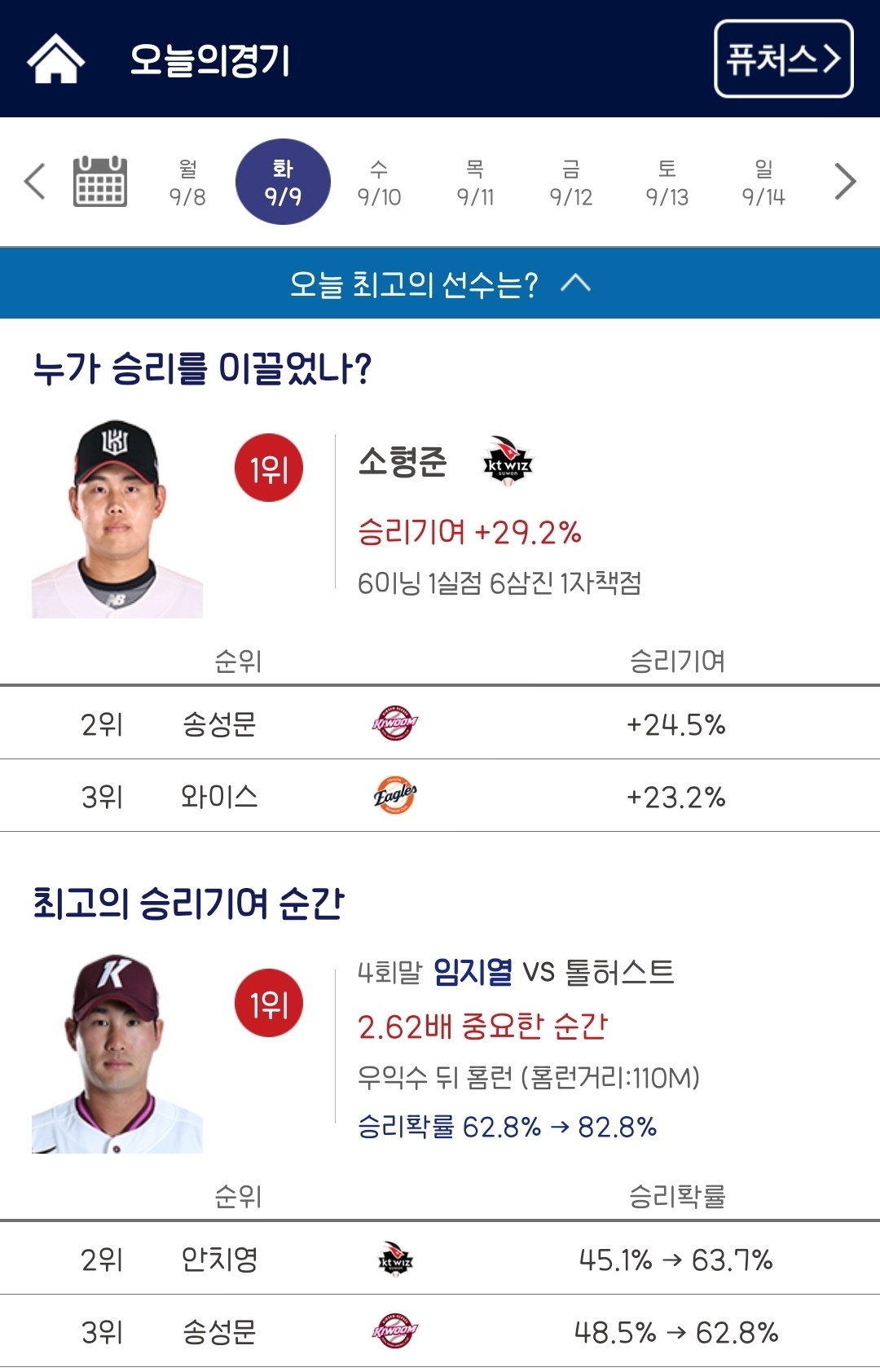Select Wednesday 9/10
This screenshot has height=1372, width=880.
click(379, 182)
